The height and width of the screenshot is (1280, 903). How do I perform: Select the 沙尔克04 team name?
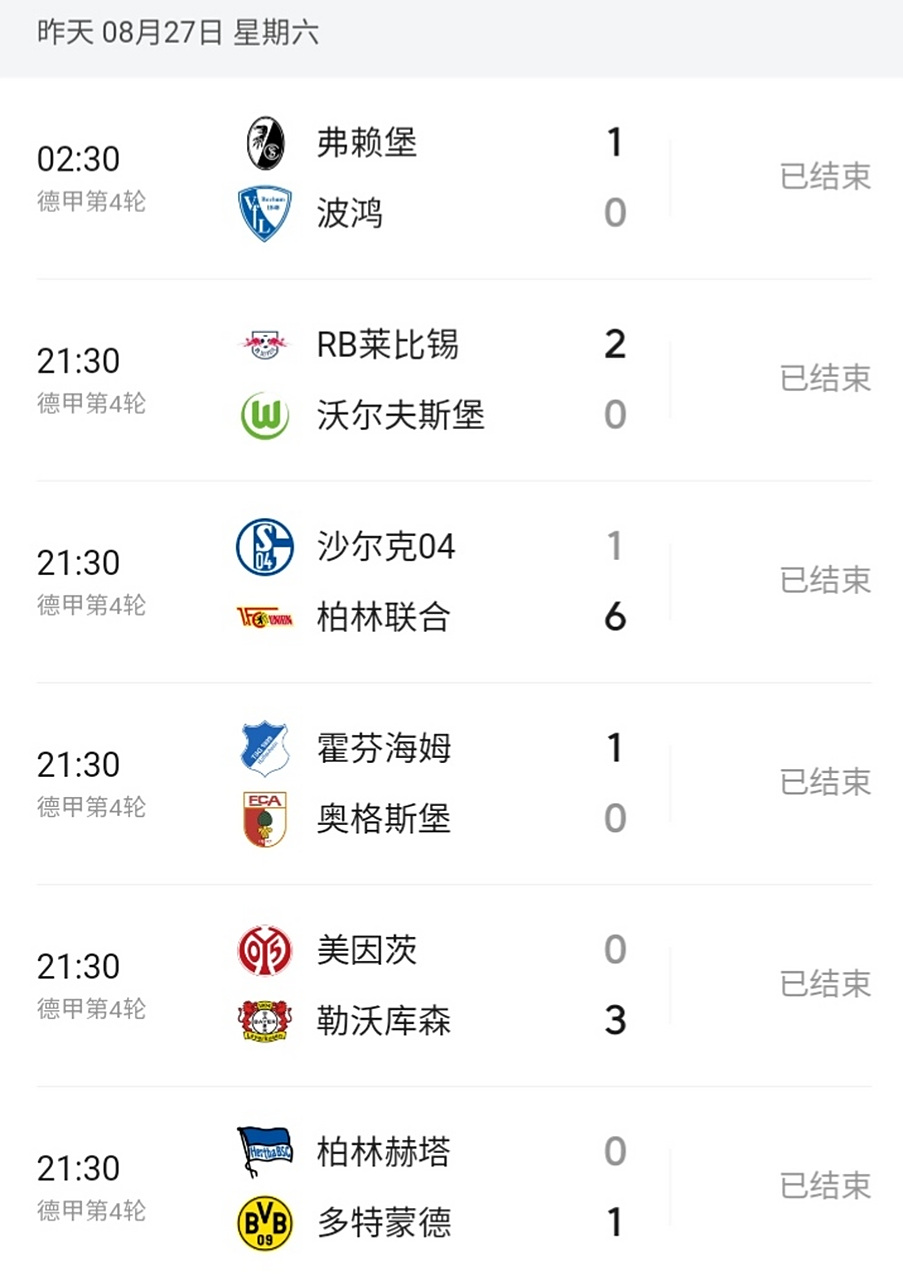(x=385, y=546)
